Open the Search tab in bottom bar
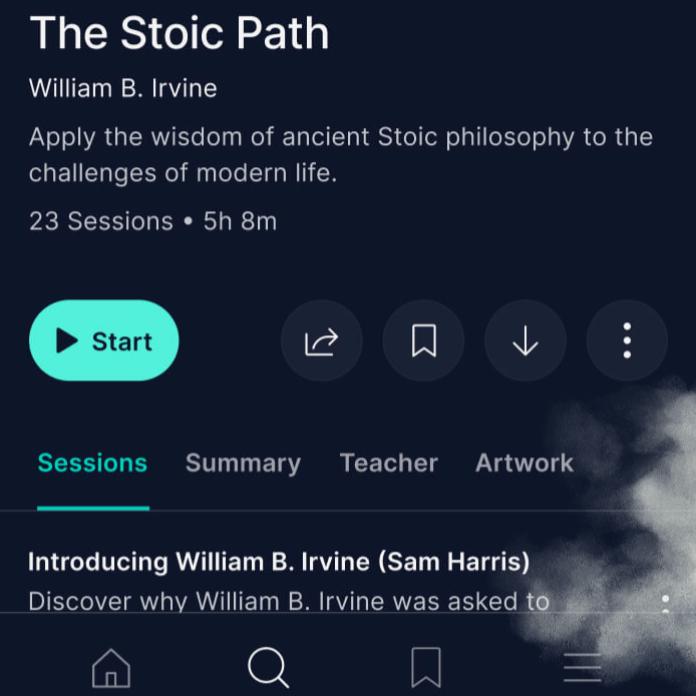 coord(268,667)
